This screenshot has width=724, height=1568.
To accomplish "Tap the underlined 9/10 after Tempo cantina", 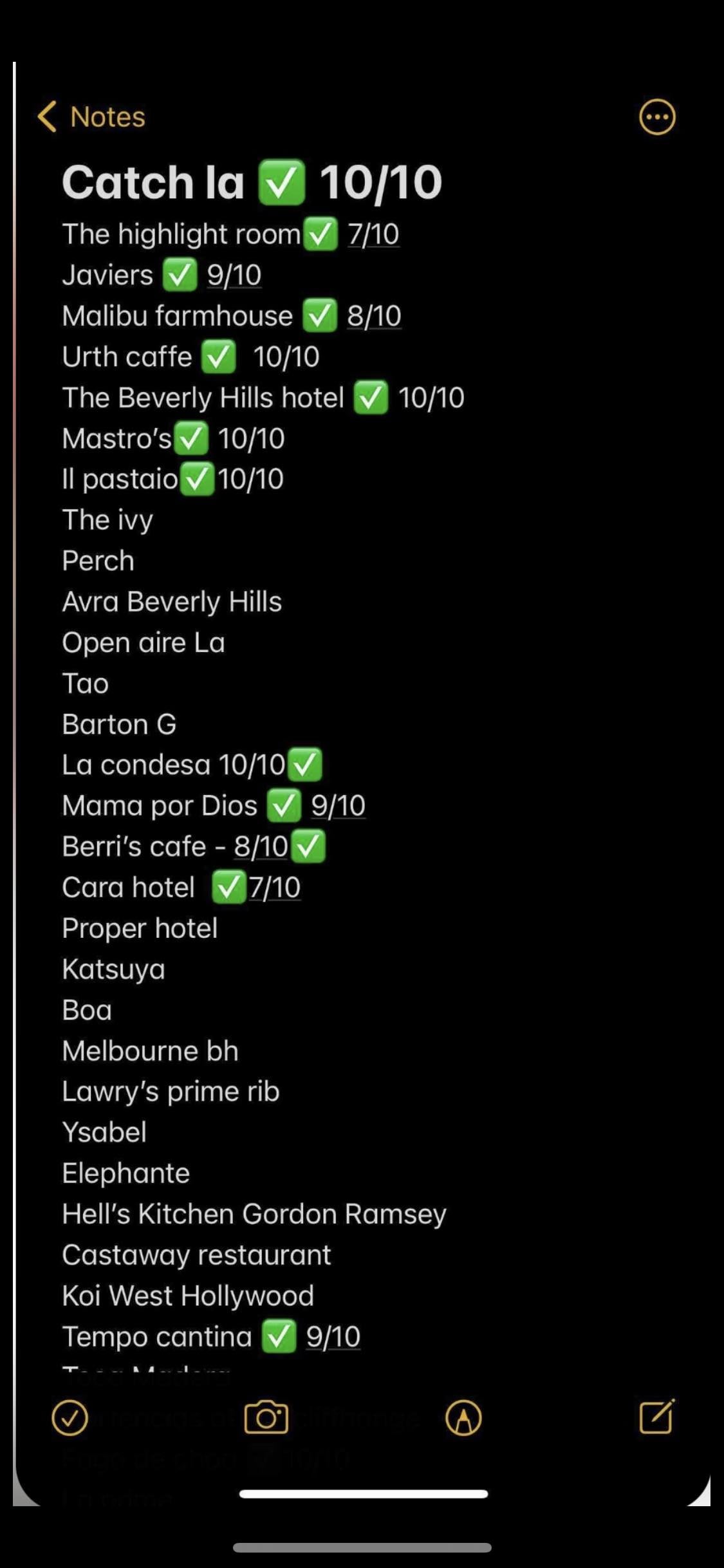I will point(333,1337).
